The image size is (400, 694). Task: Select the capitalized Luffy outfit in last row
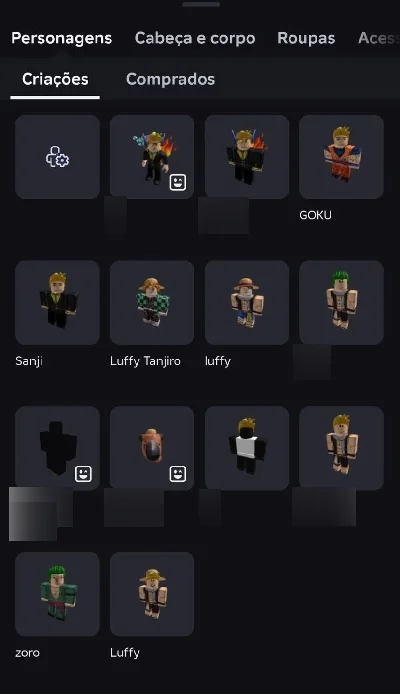(x=152, y=594)
